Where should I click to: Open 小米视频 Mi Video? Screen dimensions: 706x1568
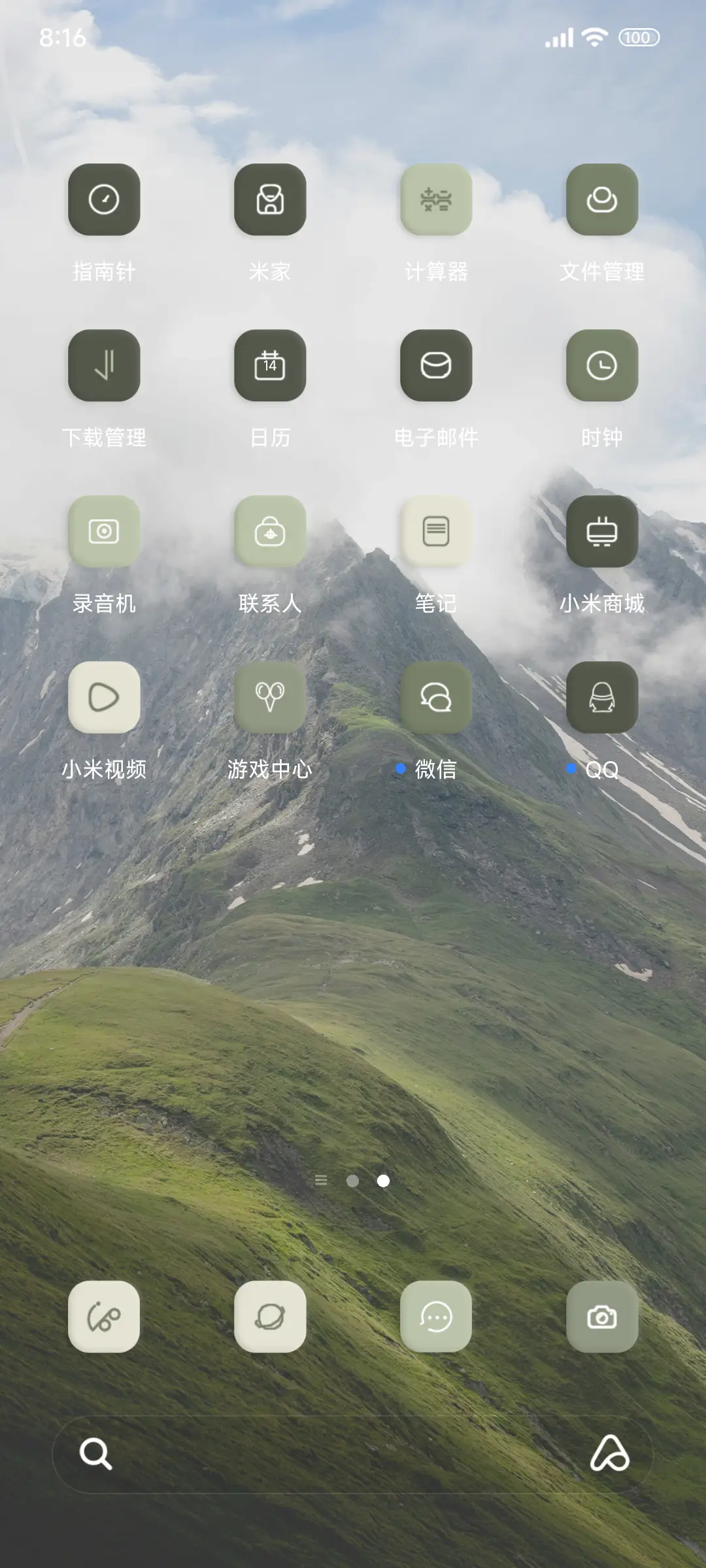coord(104,697)
